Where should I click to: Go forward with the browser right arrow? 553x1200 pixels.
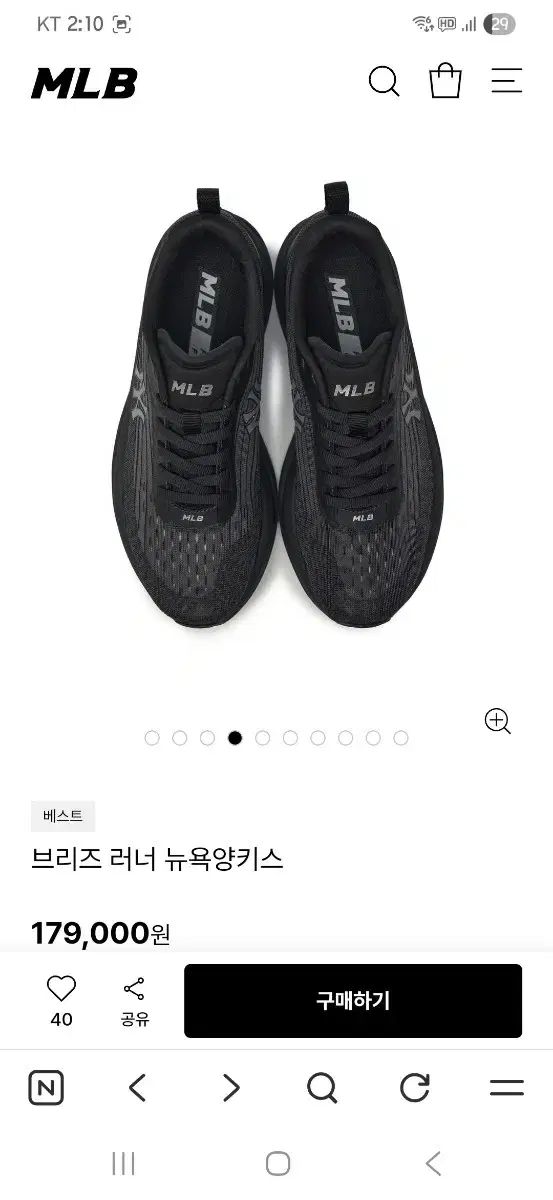point(230,1087)
